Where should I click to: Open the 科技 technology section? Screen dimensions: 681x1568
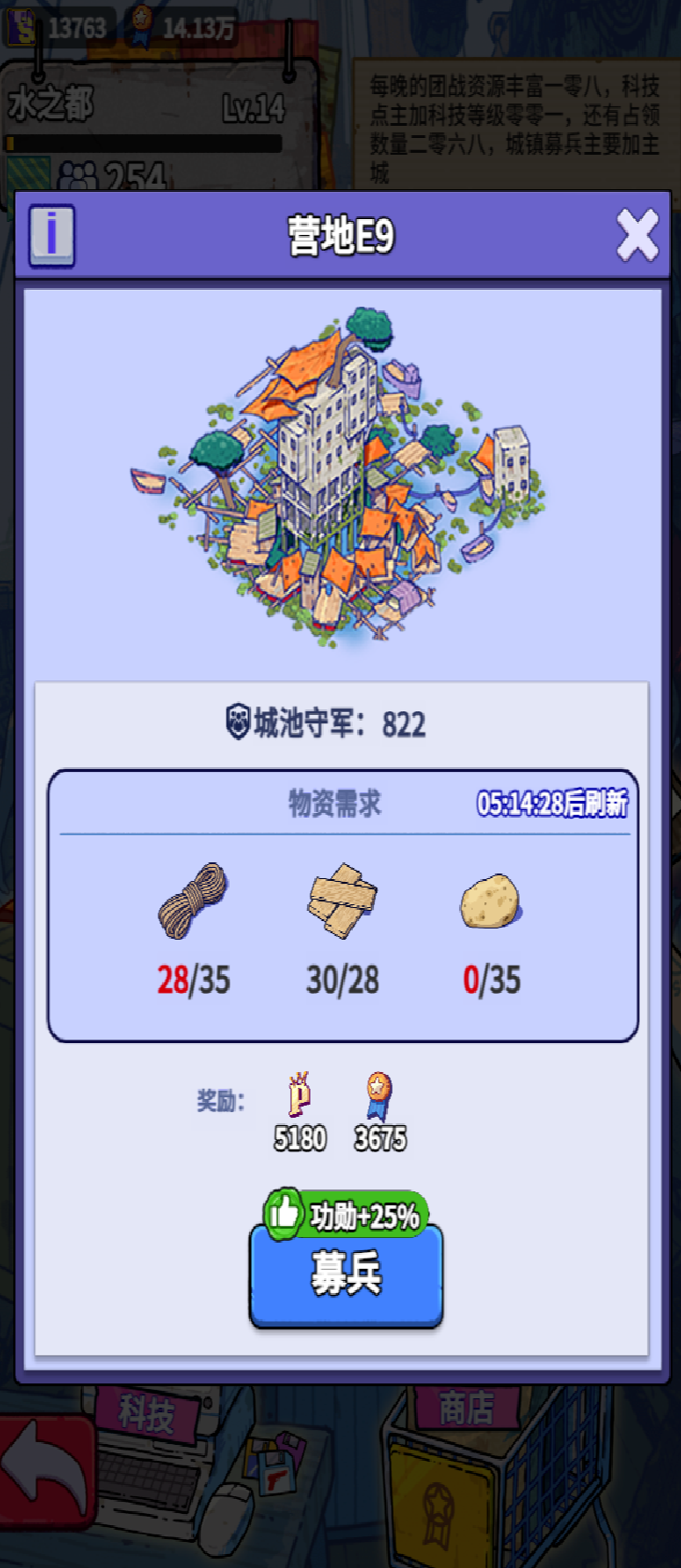tap(147, 1414)
